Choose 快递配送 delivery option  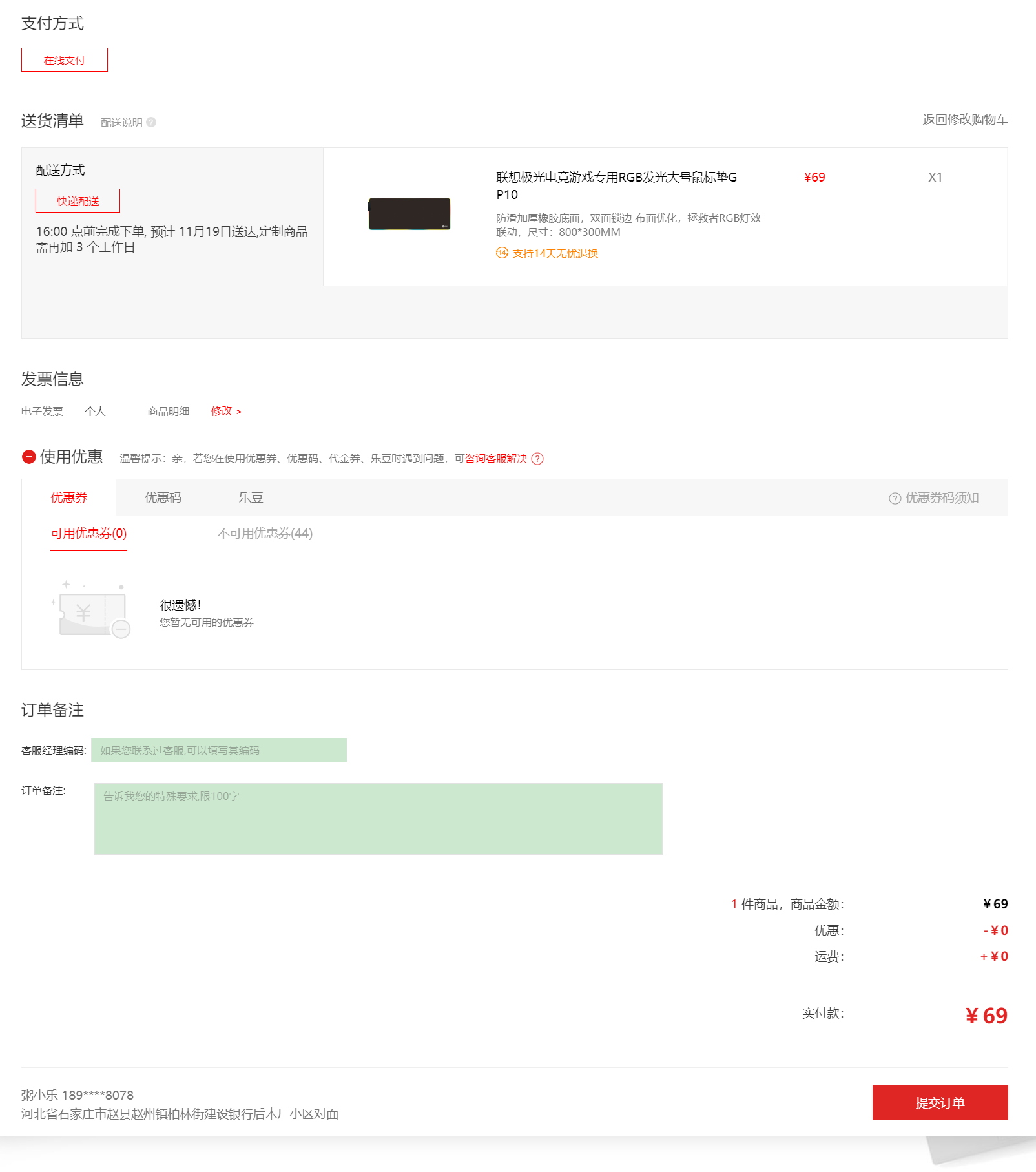(x=78, y=201)
